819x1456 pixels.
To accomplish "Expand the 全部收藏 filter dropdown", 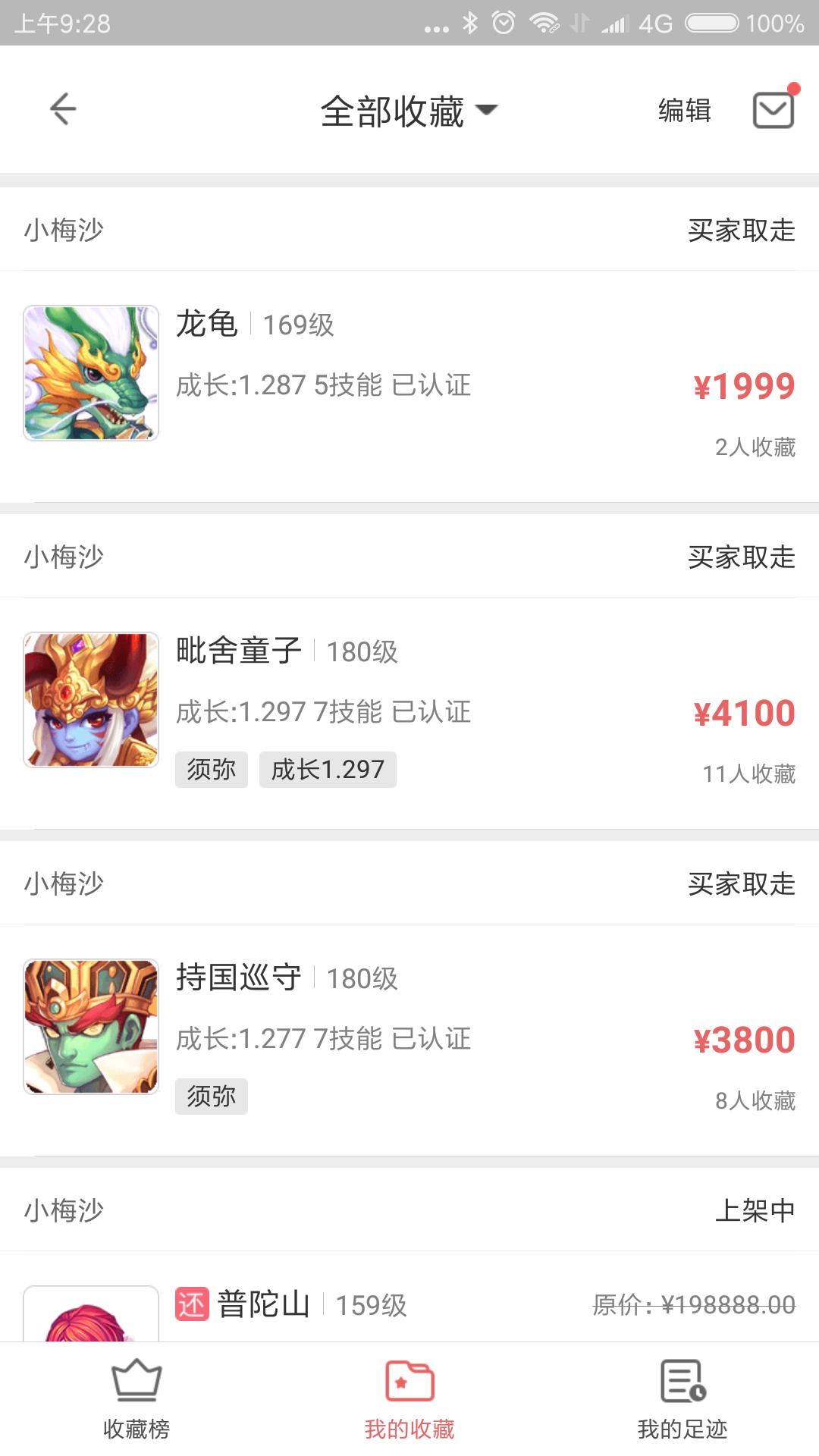I will point(409,111).
